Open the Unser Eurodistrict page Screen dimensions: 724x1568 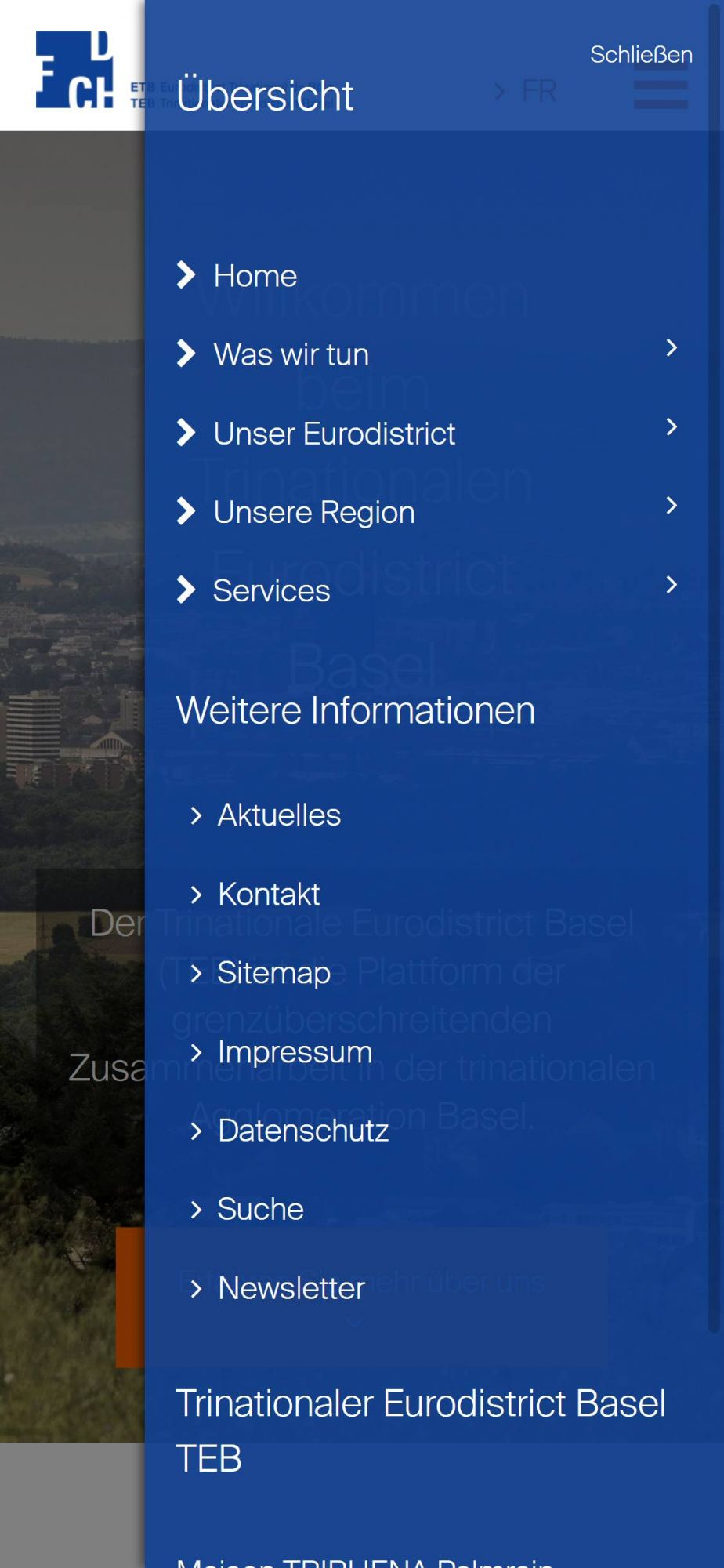coord(334,434)
